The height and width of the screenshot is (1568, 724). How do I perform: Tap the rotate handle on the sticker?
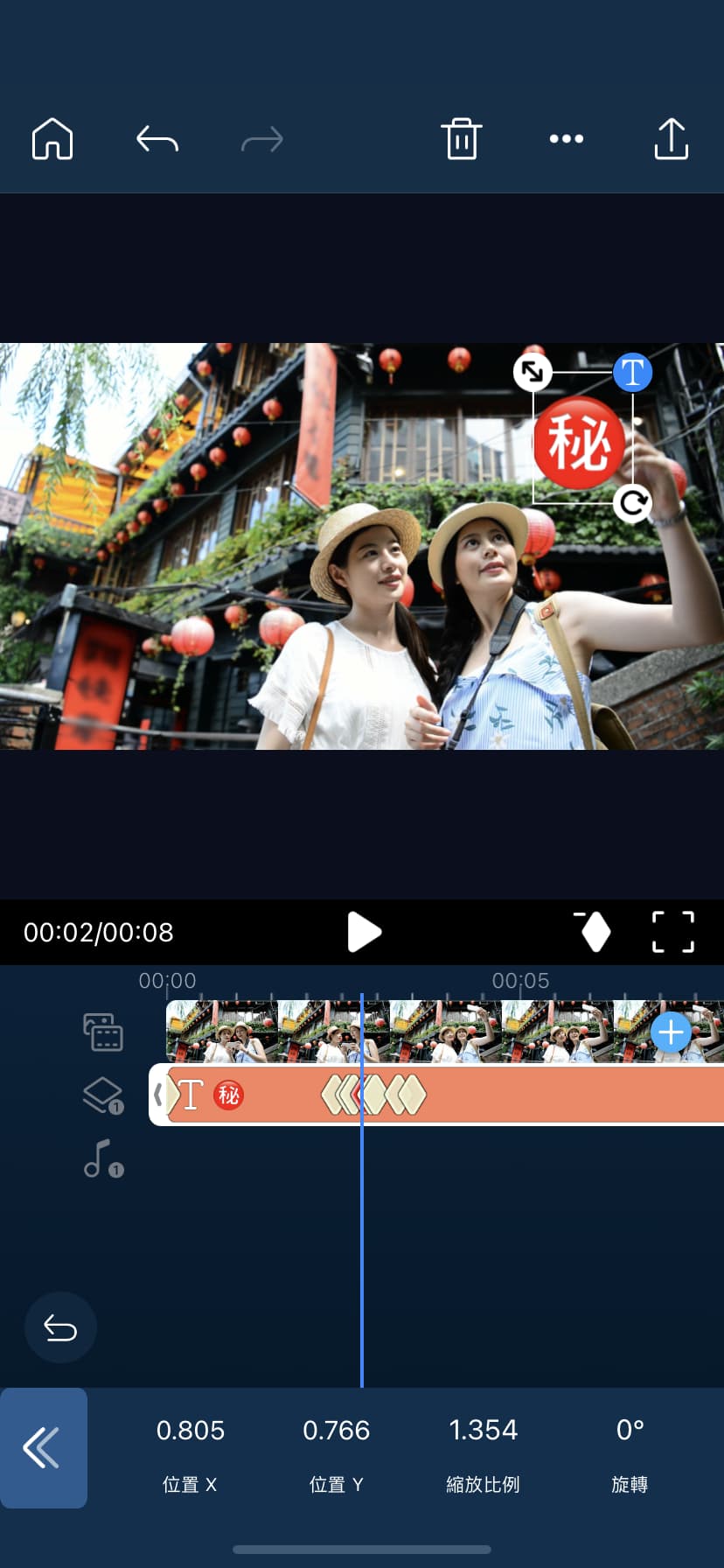click(x=632, y=503)
